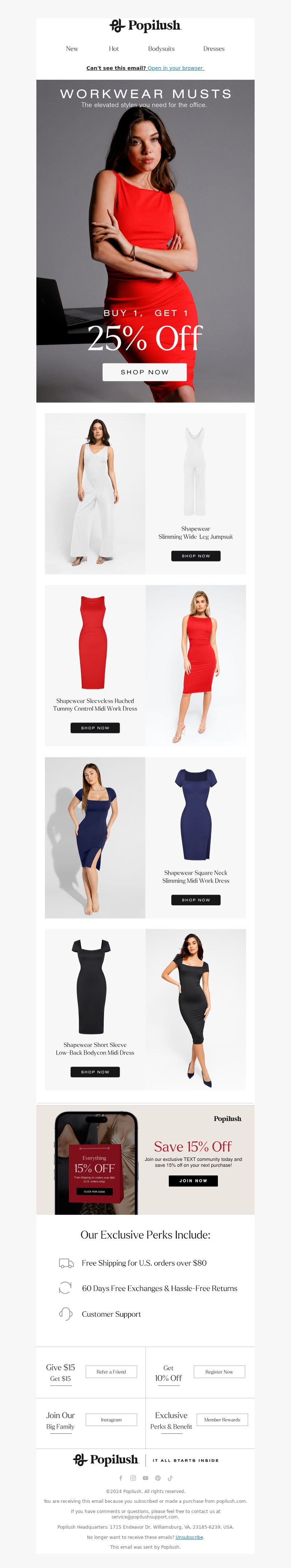Viewport: 291px width, 1568px height.
Task: Open the YouTube icon in footer
Action: click(x=145, y=1478)
